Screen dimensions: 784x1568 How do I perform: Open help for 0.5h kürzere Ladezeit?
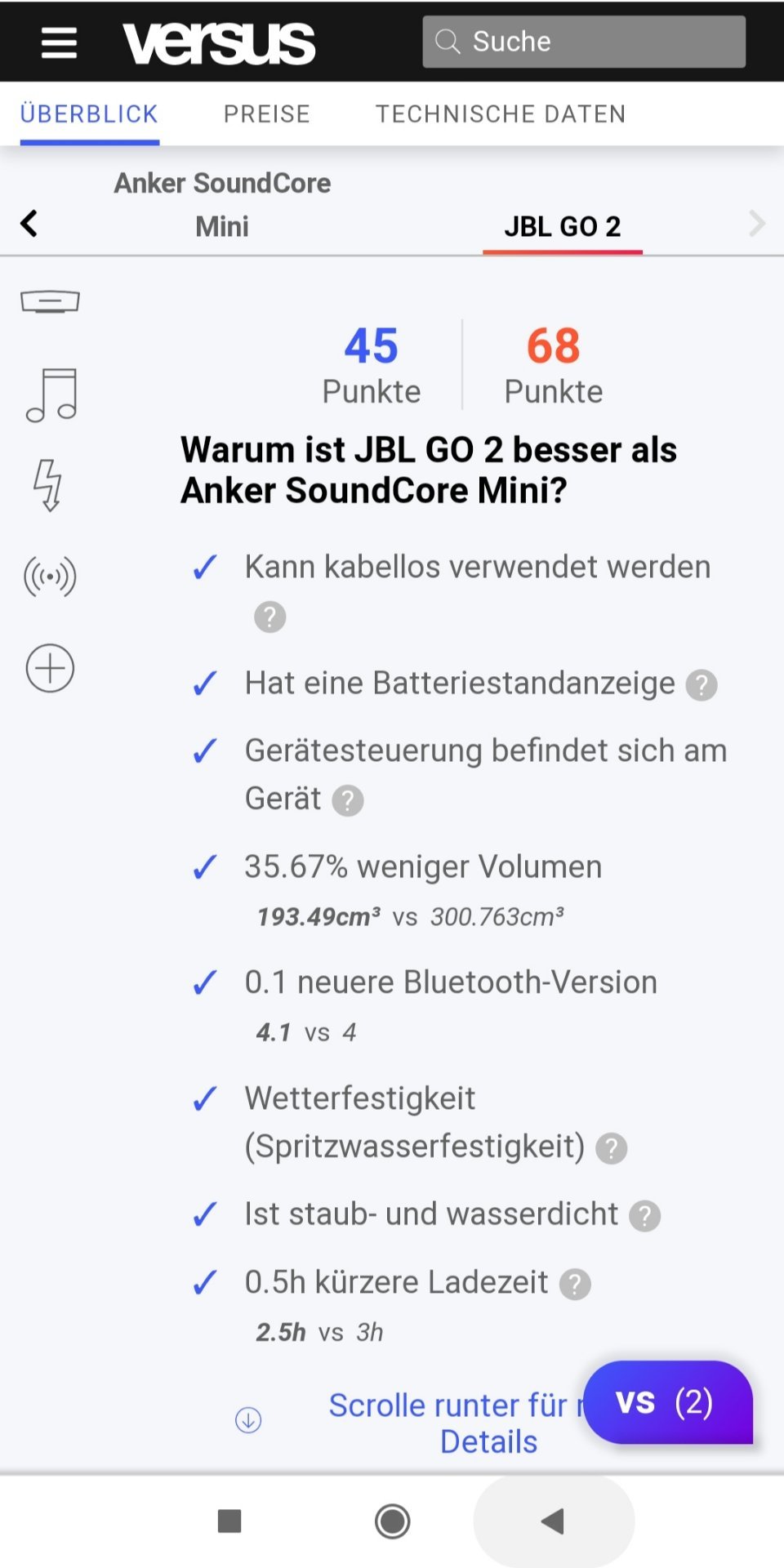coord(575,1284)
